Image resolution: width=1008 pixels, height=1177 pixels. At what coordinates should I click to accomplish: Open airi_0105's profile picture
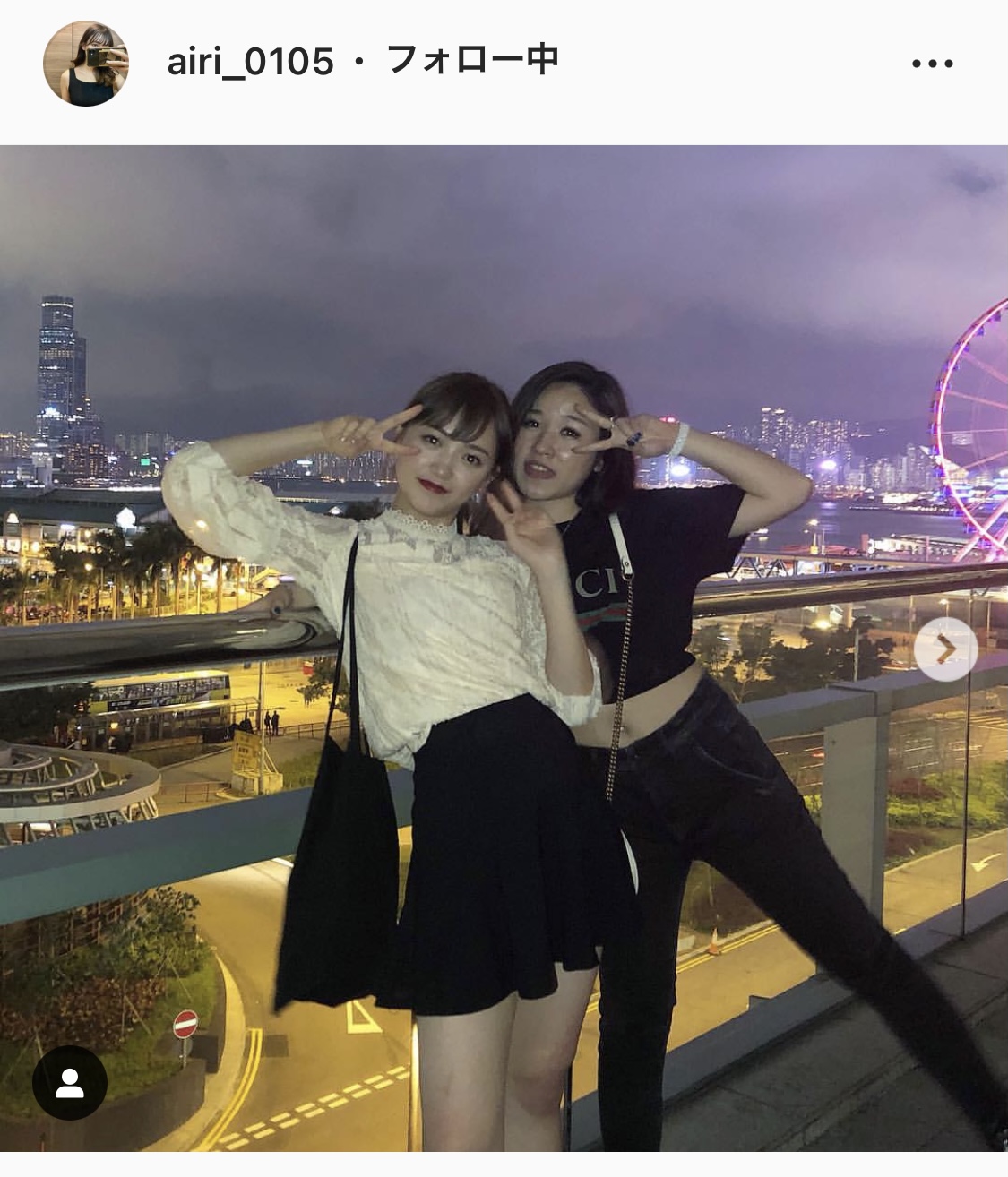pyautogui.click(x=86, y=64)
